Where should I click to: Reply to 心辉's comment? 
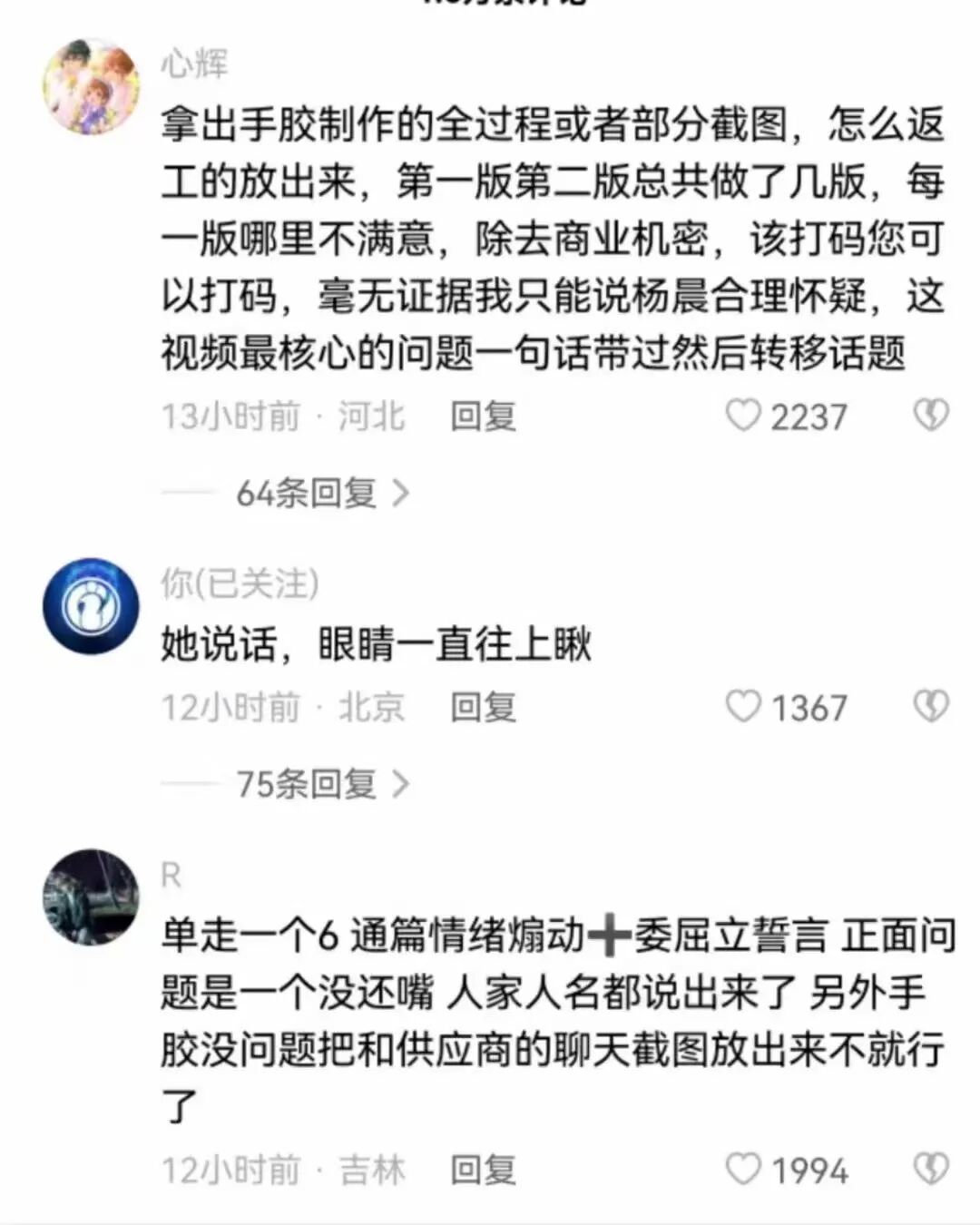click(x=483, y=416)
